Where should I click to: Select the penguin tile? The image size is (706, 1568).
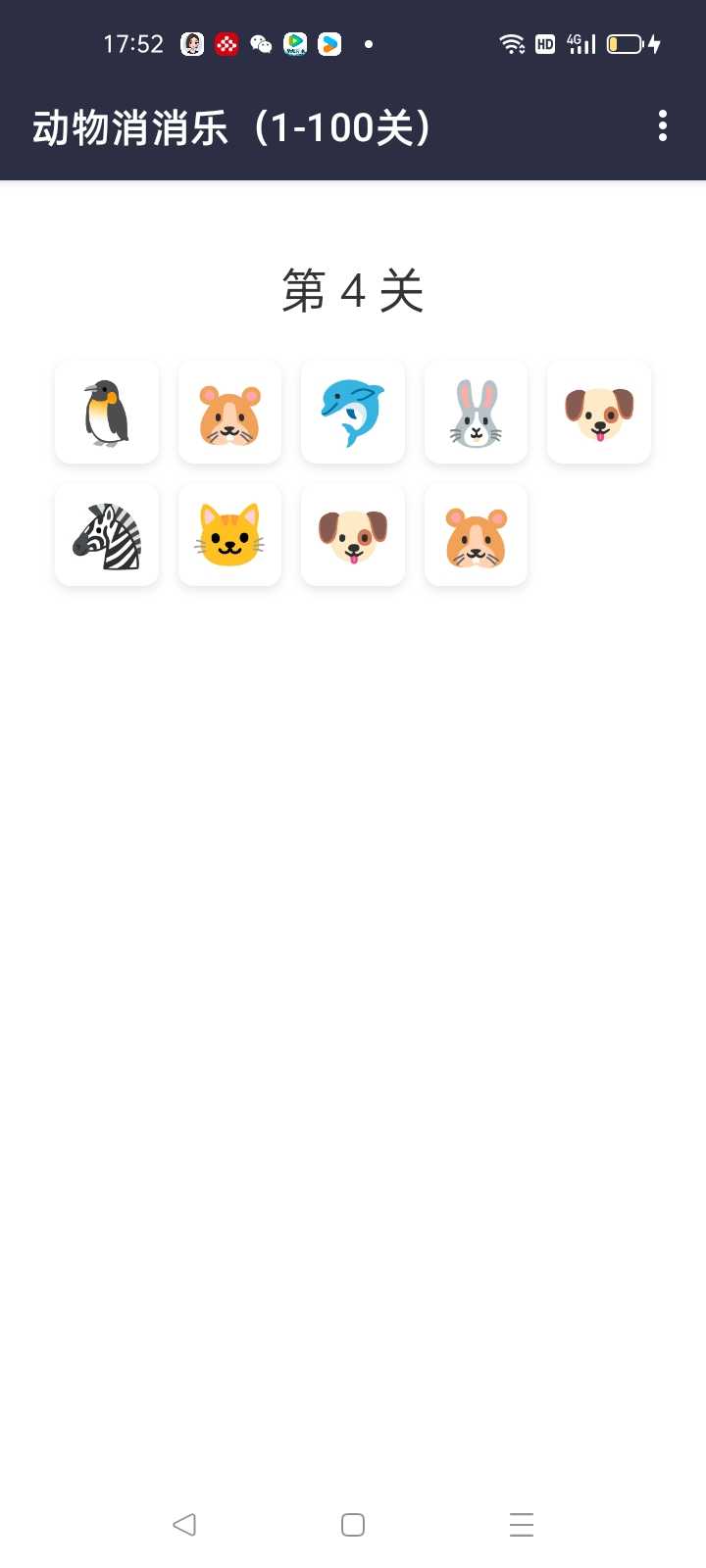107,413
